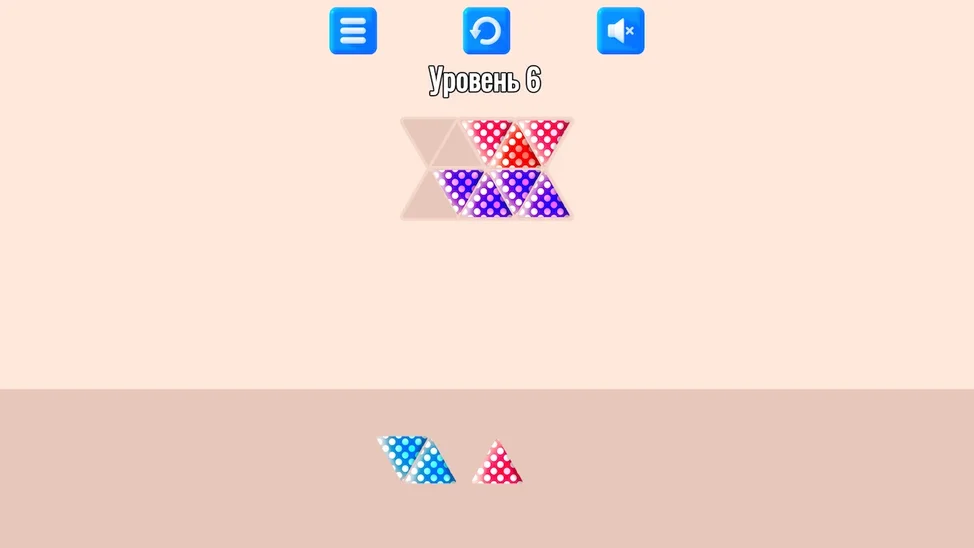The height and width of the screenshot is (548, 974).
Task: Open the hamburger menu button
Action: coord(353,31)
